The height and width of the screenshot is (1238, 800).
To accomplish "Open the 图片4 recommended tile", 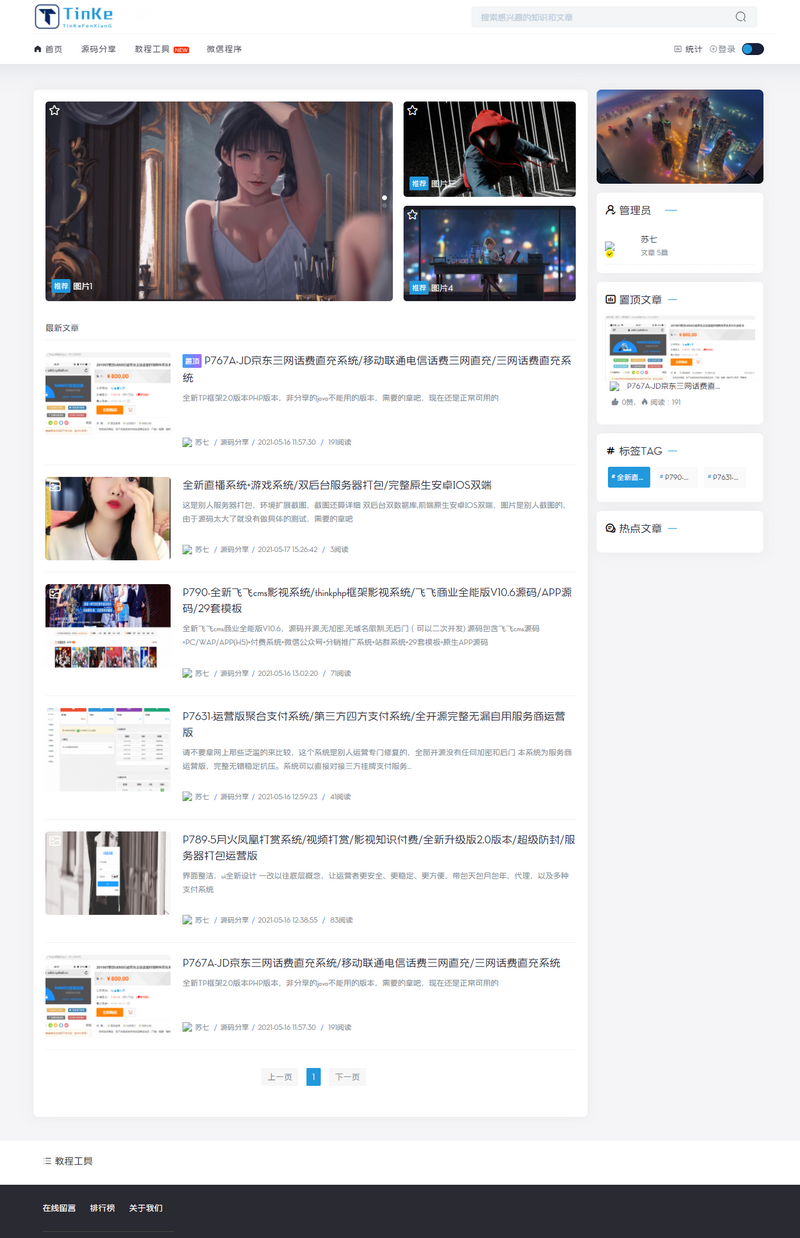I will [x=489, y=253].
